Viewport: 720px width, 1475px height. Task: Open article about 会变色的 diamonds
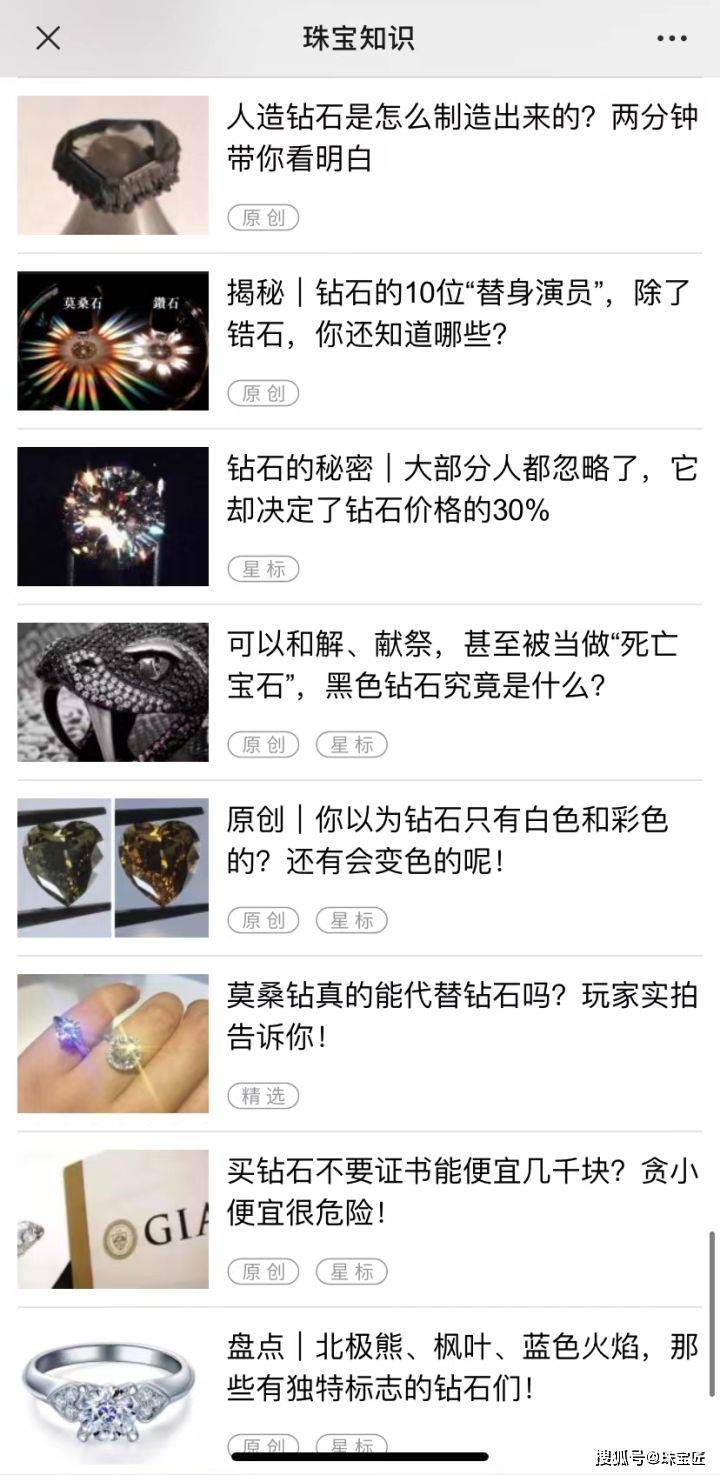coord(461,840)
